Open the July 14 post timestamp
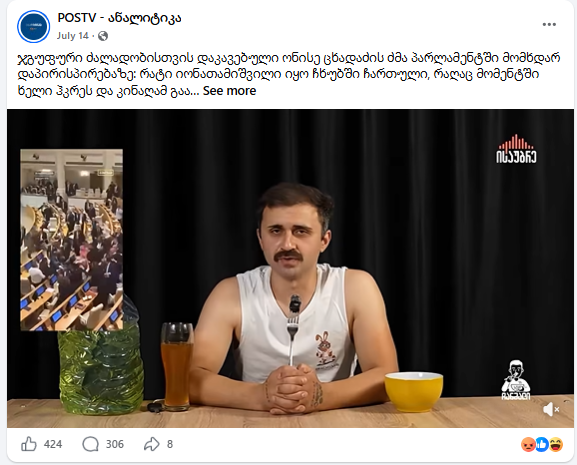Image resolution: width=577 pixels, height=465 pixels. pos(73,36)
